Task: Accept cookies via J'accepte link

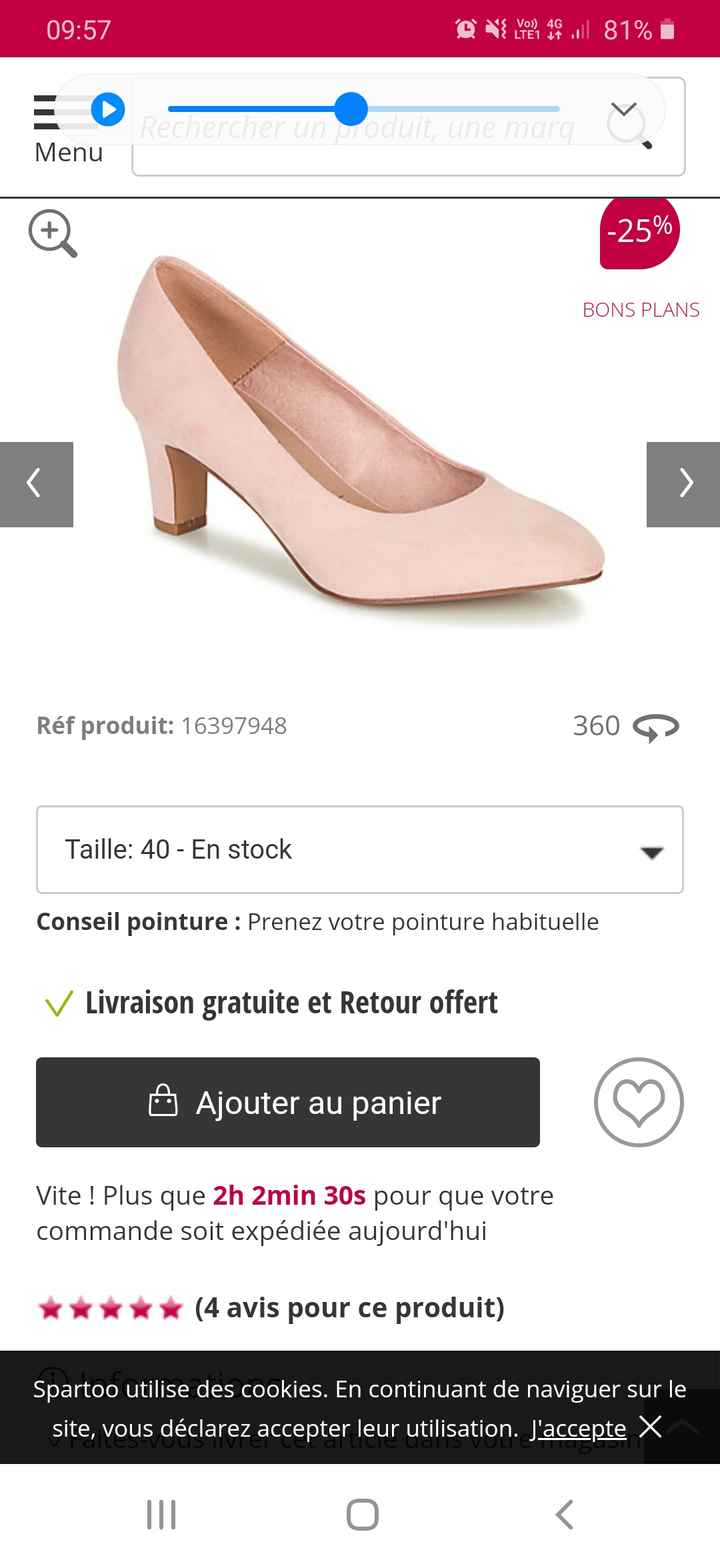Action: [x=578, y=1428]
